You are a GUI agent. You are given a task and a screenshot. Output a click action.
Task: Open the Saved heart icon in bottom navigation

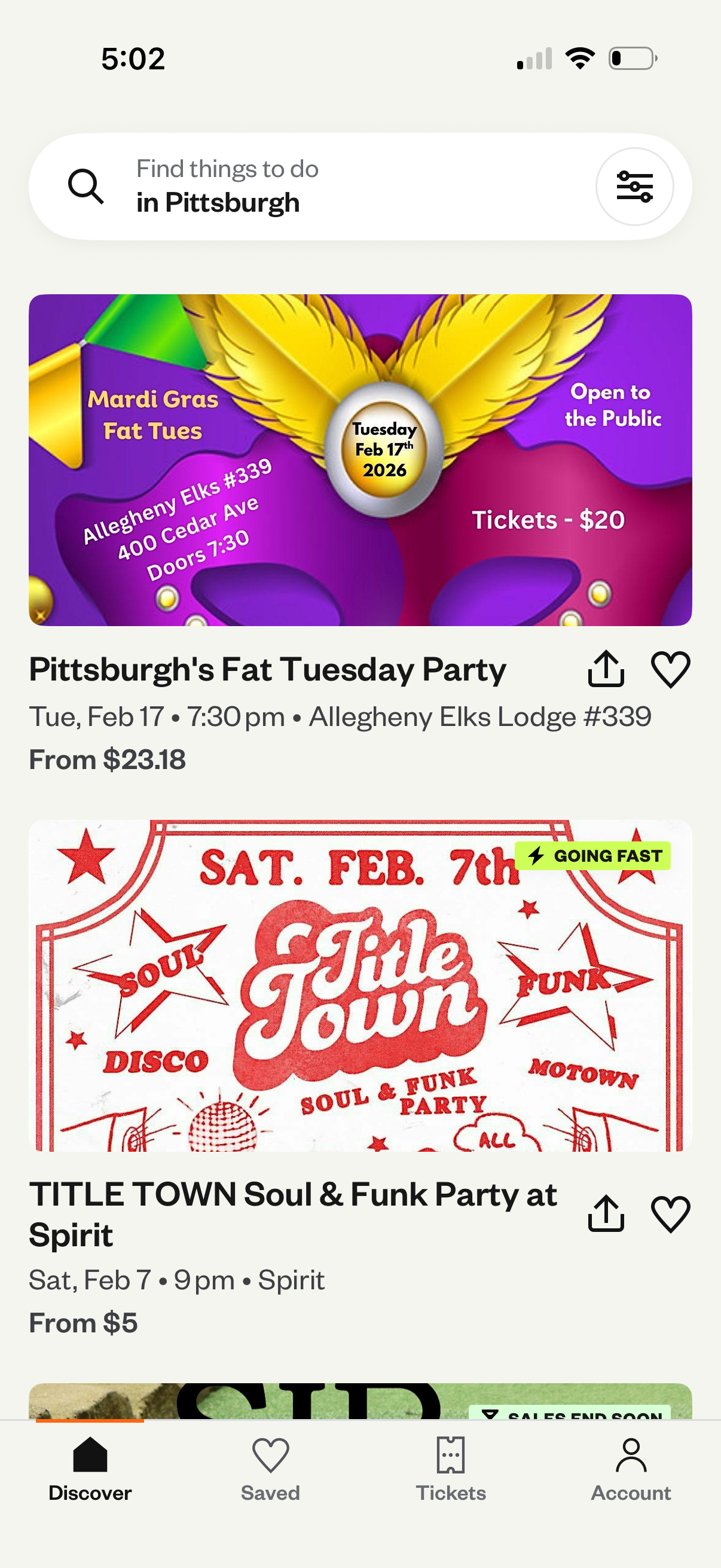click(270, 1457)
